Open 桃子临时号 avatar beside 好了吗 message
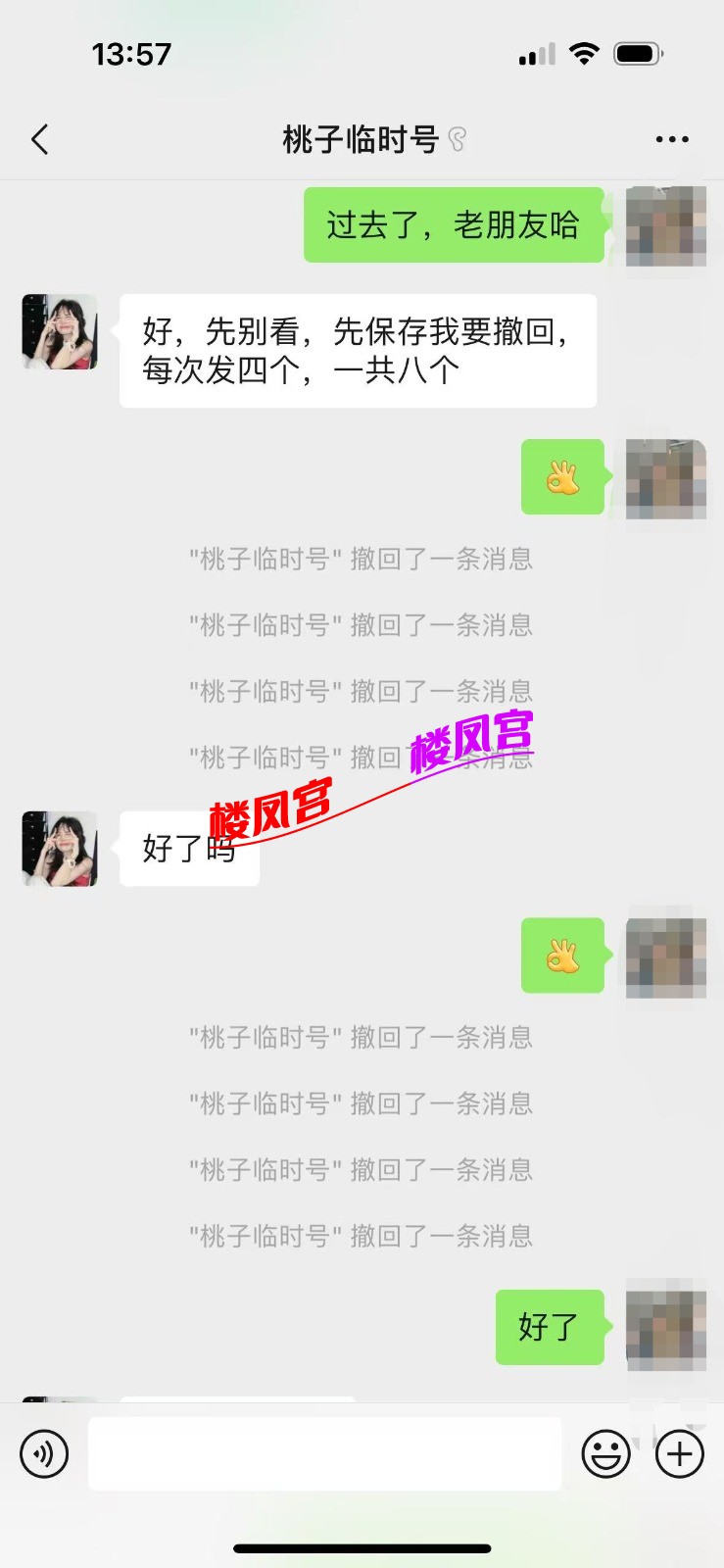This screenshot has width=724, height=1568. click(60, 849)
